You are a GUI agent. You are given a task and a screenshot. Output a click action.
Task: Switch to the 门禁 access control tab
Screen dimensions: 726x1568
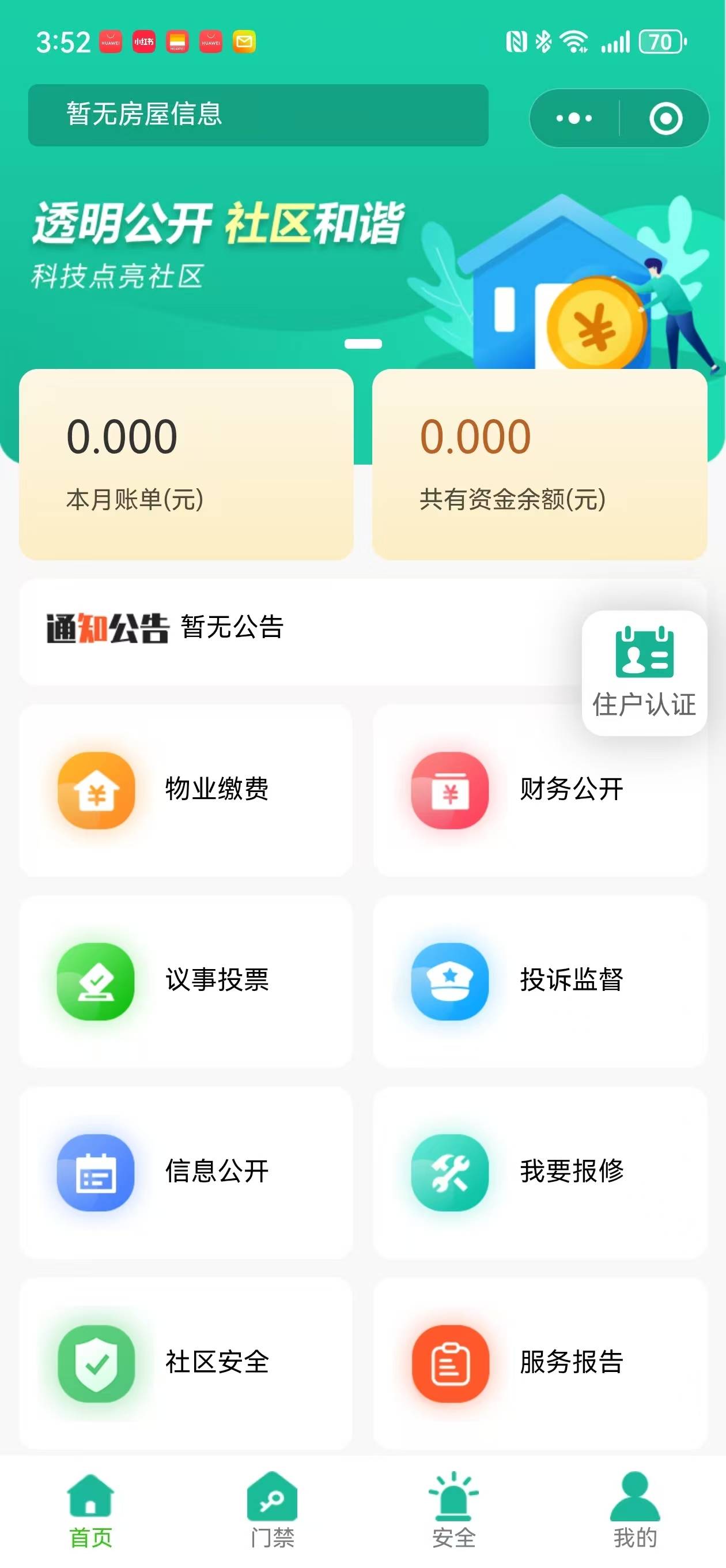point(272,1510)
